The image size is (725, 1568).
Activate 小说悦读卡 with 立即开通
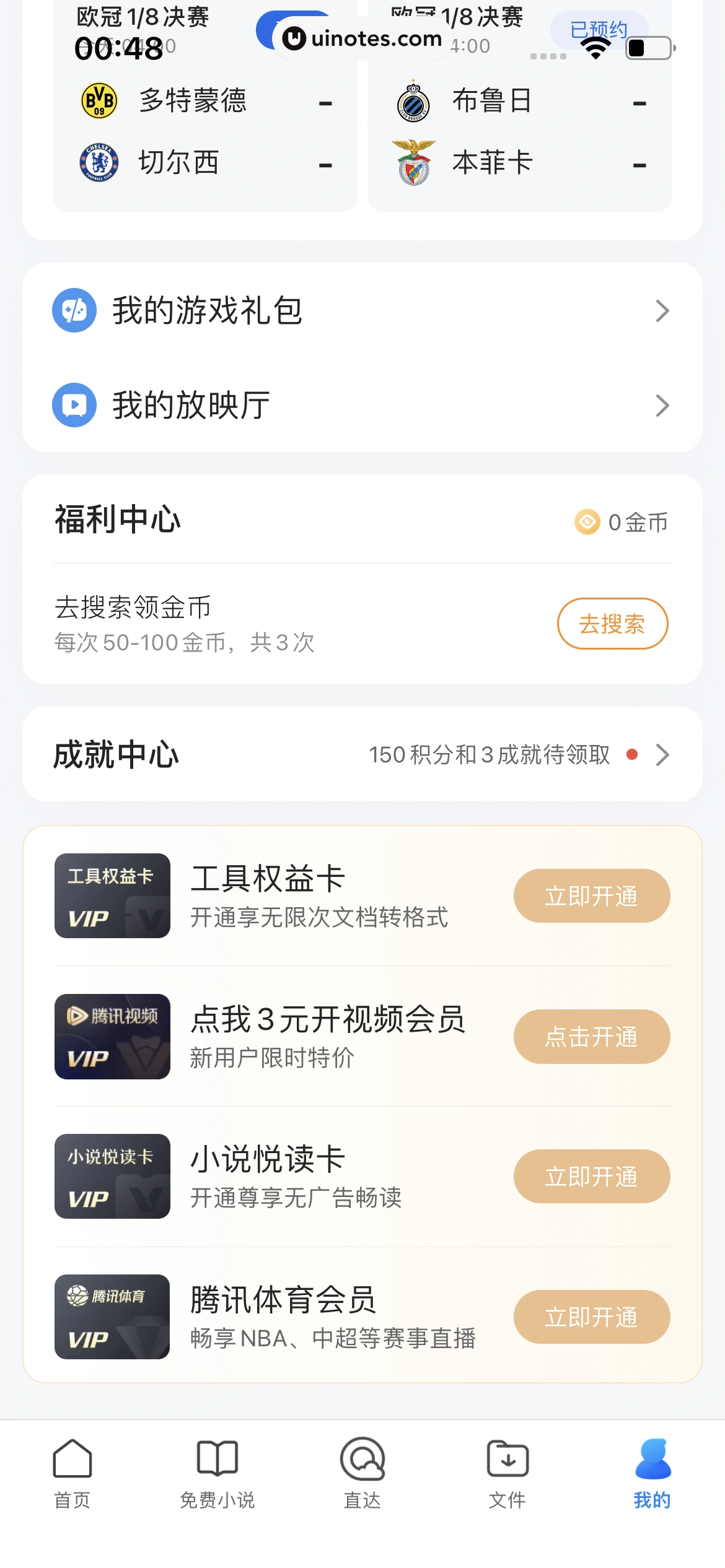click(x=591, y=1177)
